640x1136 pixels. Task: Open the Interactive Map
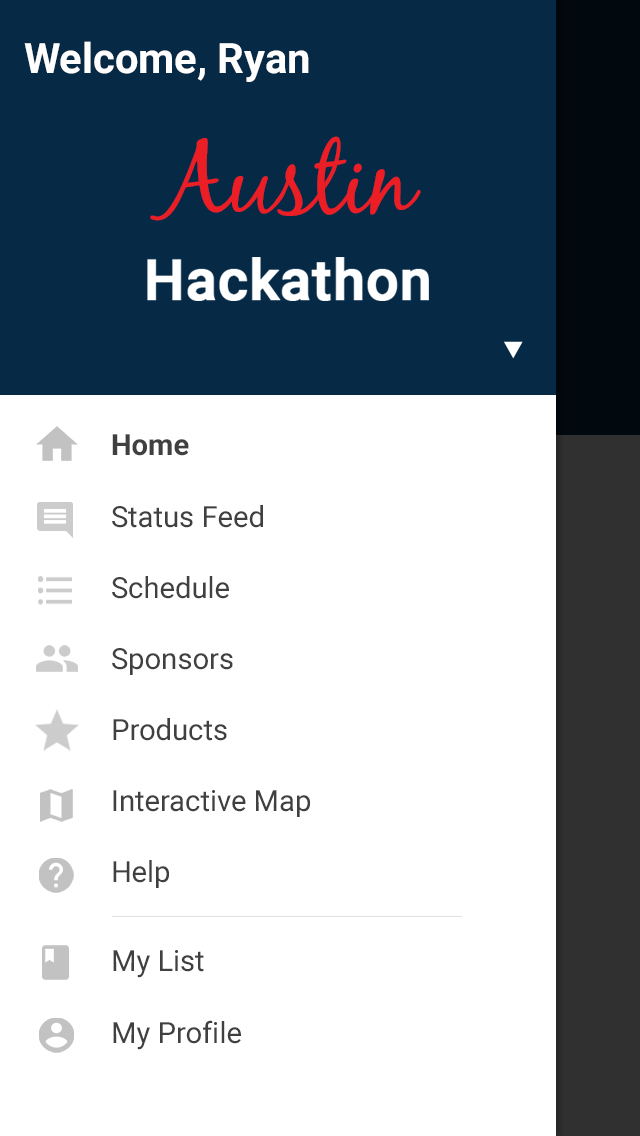click(210, 801)
